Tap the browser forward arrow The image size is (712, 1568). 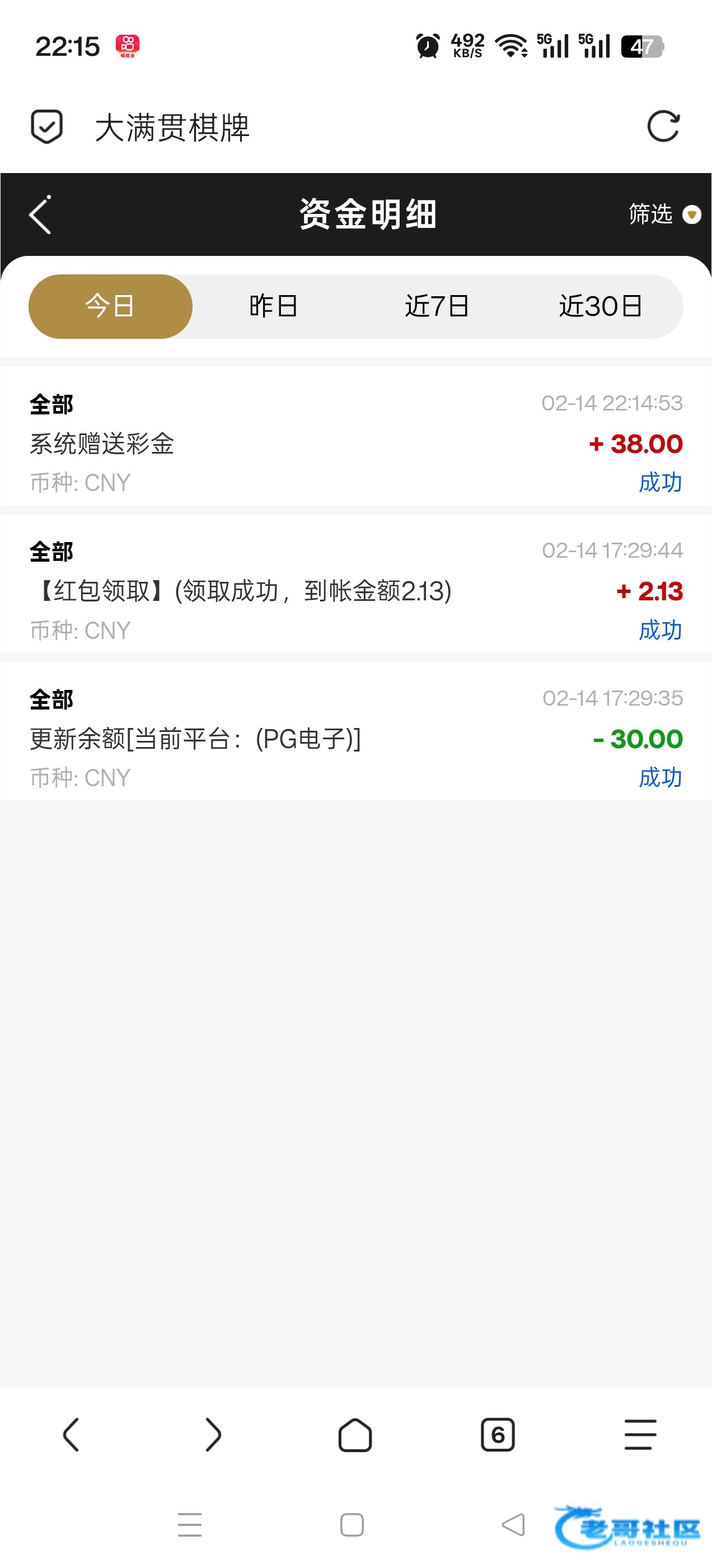coord(213,1435)
